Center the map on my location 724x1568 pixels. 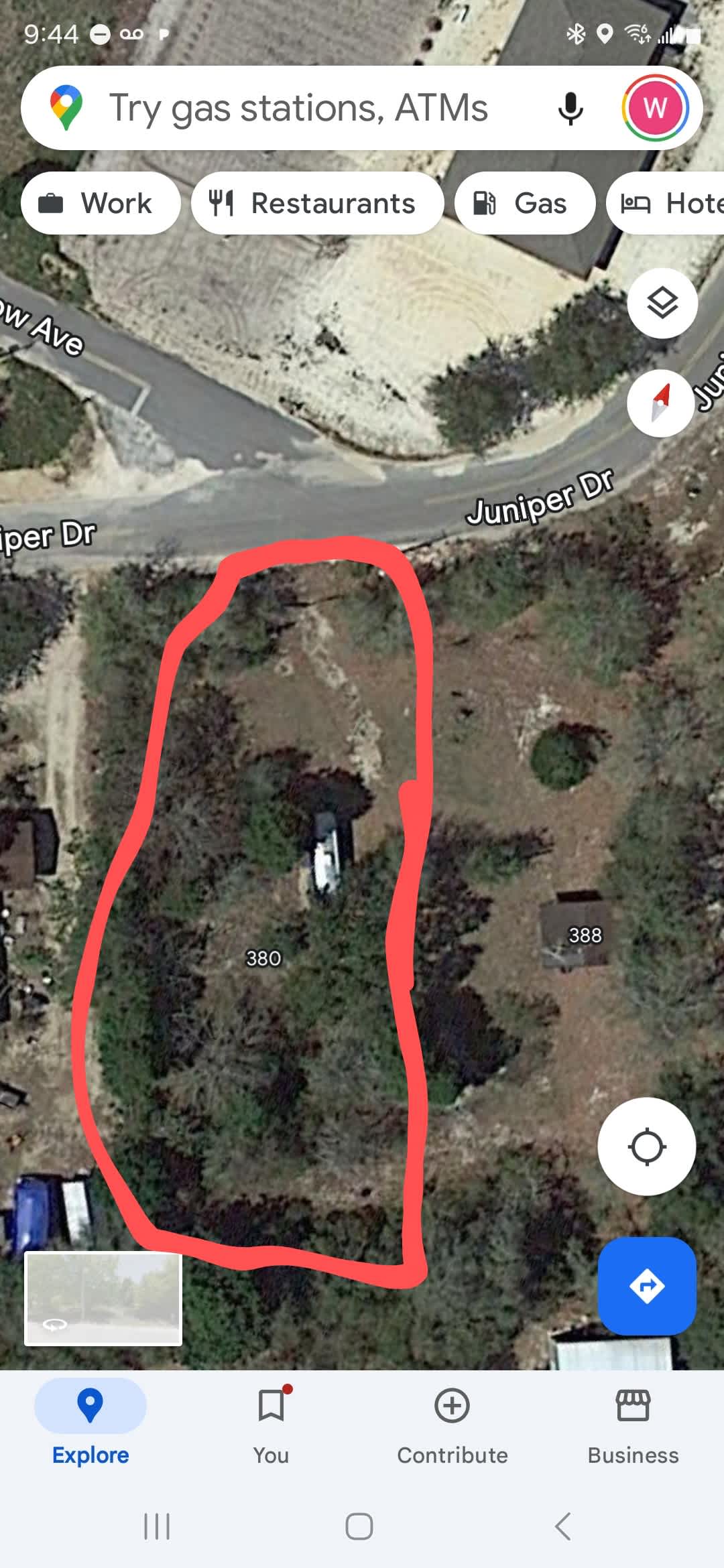tap(646, 1147)
